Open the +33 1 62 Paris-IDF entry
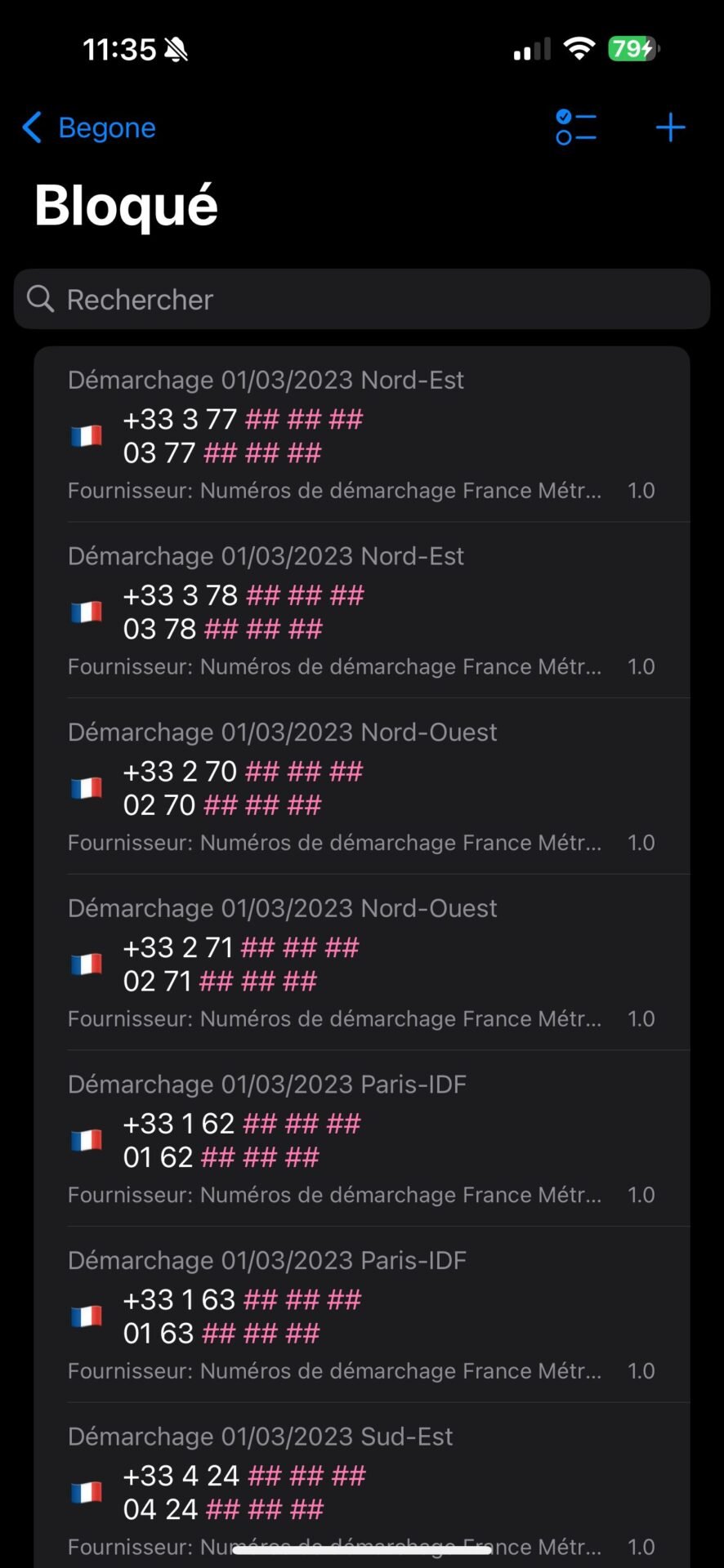This screenshot has width=724, height=1568. [x=362, y=1138]
